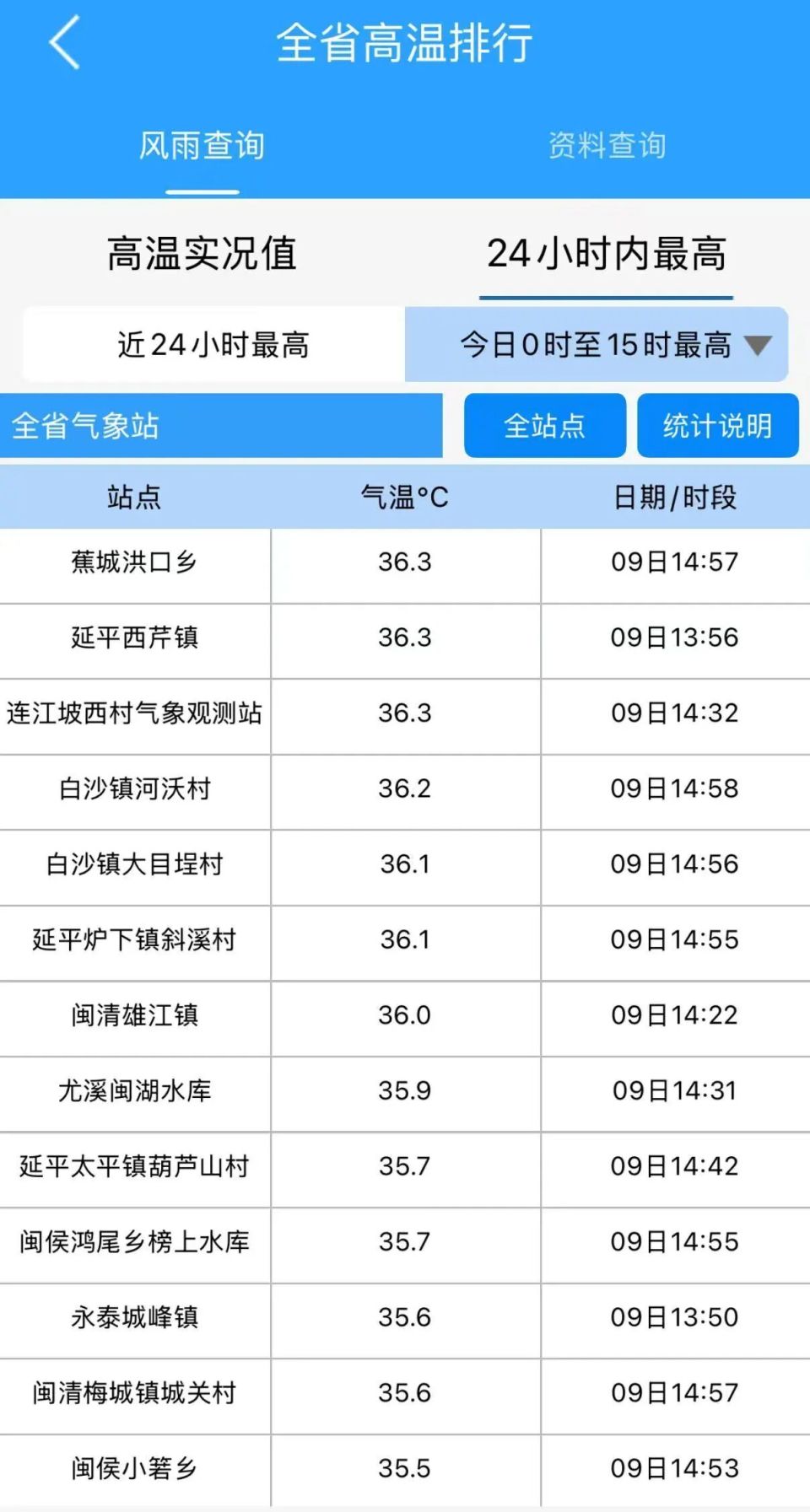Click the back arrow at top left

pyautogui.click(x=63, y=42)
